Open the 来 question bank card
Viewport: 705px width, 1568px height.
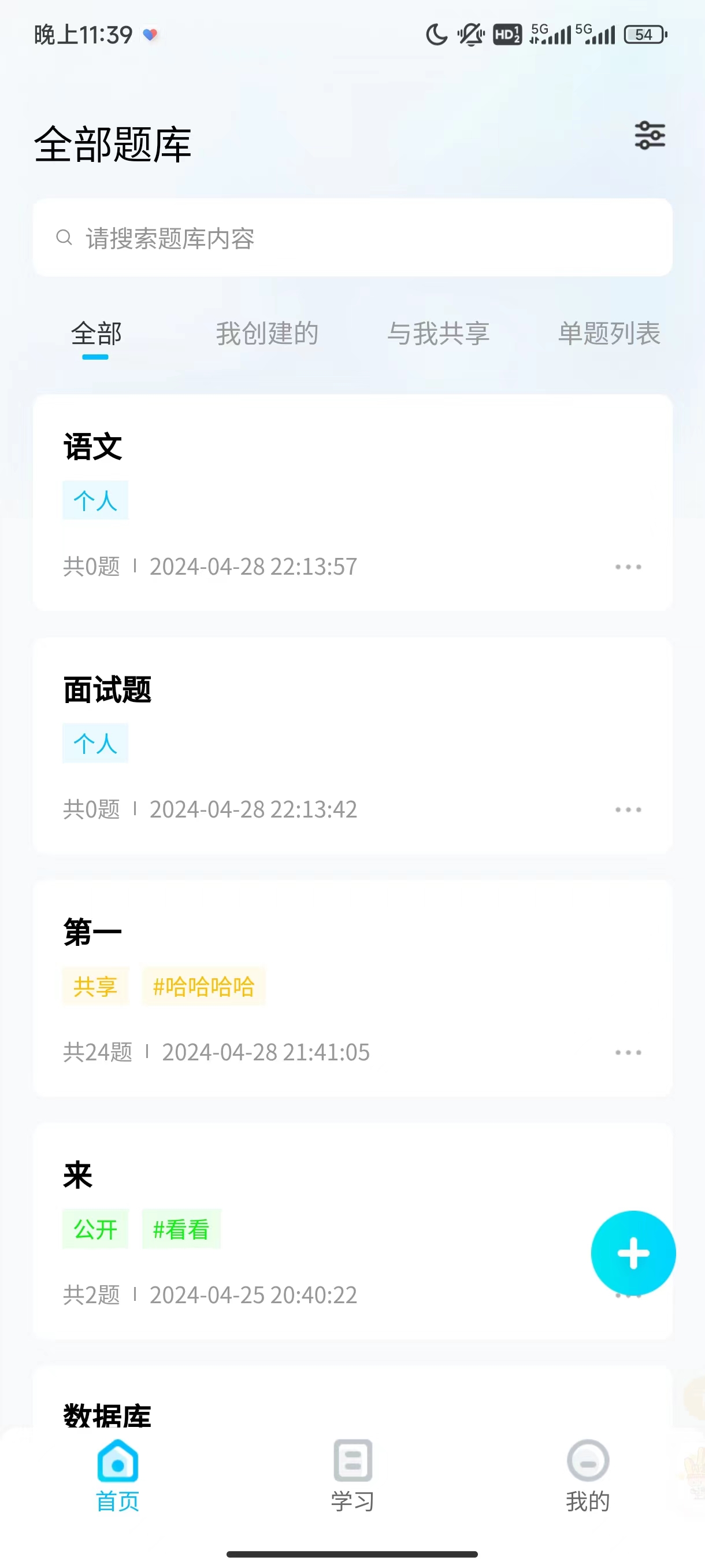point(304,1193)
